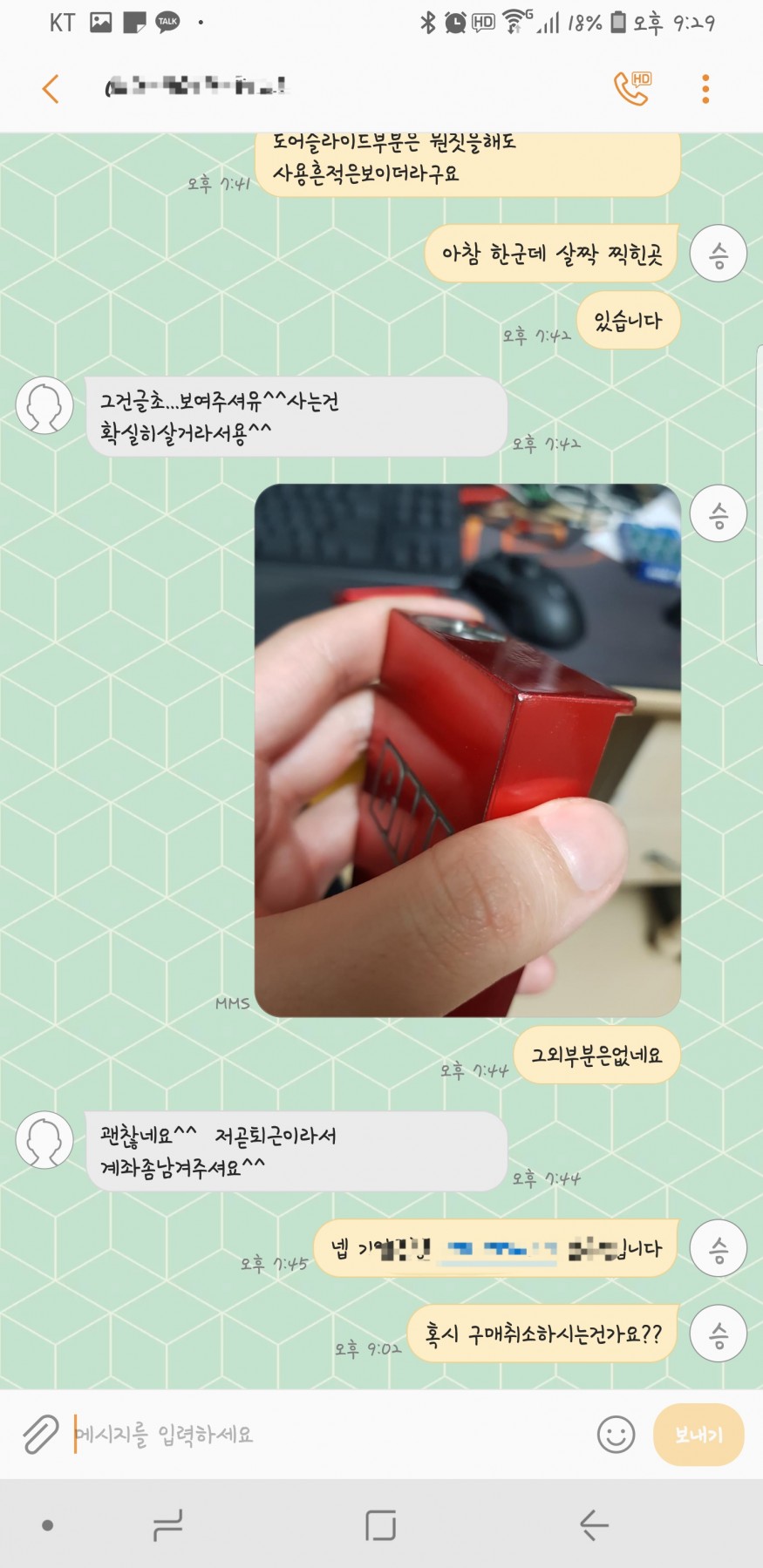The height and width of the screenshot is (1568, 763).
Task: Open sender avatar beside 그건글초 message
Action: (44, 405)
